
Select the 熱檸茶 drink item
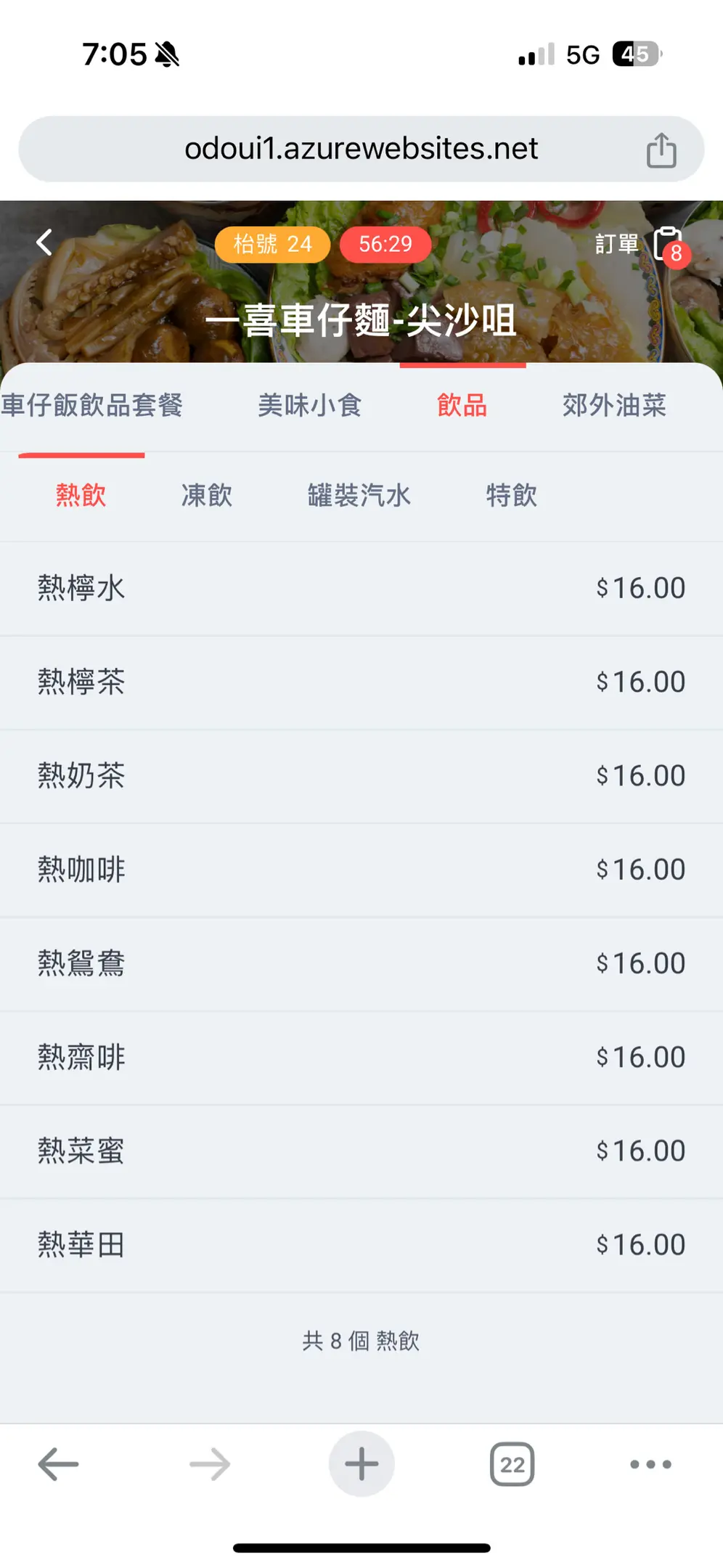pos(361,682)
